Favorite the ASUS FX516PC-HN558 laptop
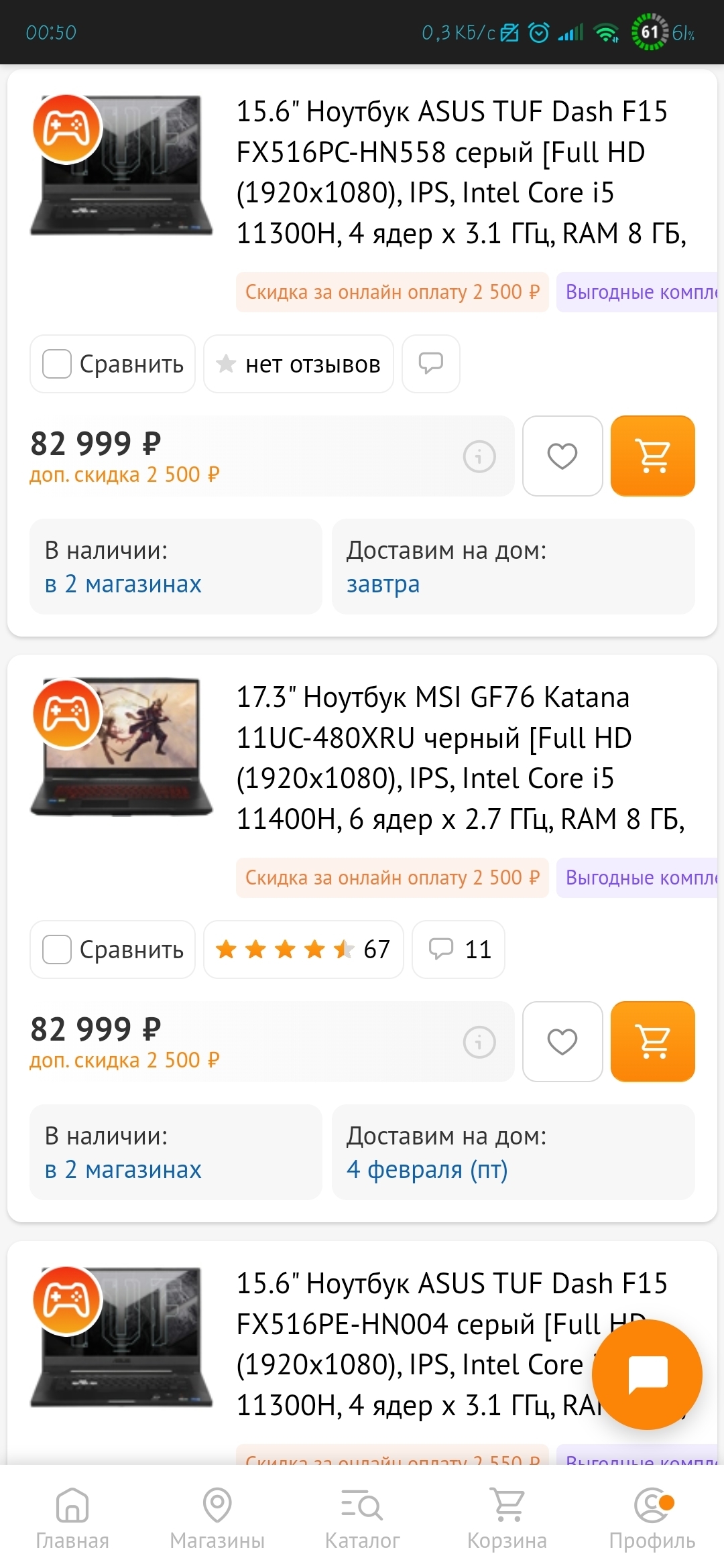Viewport: 724px width, 1568px height. pos(562,456)
